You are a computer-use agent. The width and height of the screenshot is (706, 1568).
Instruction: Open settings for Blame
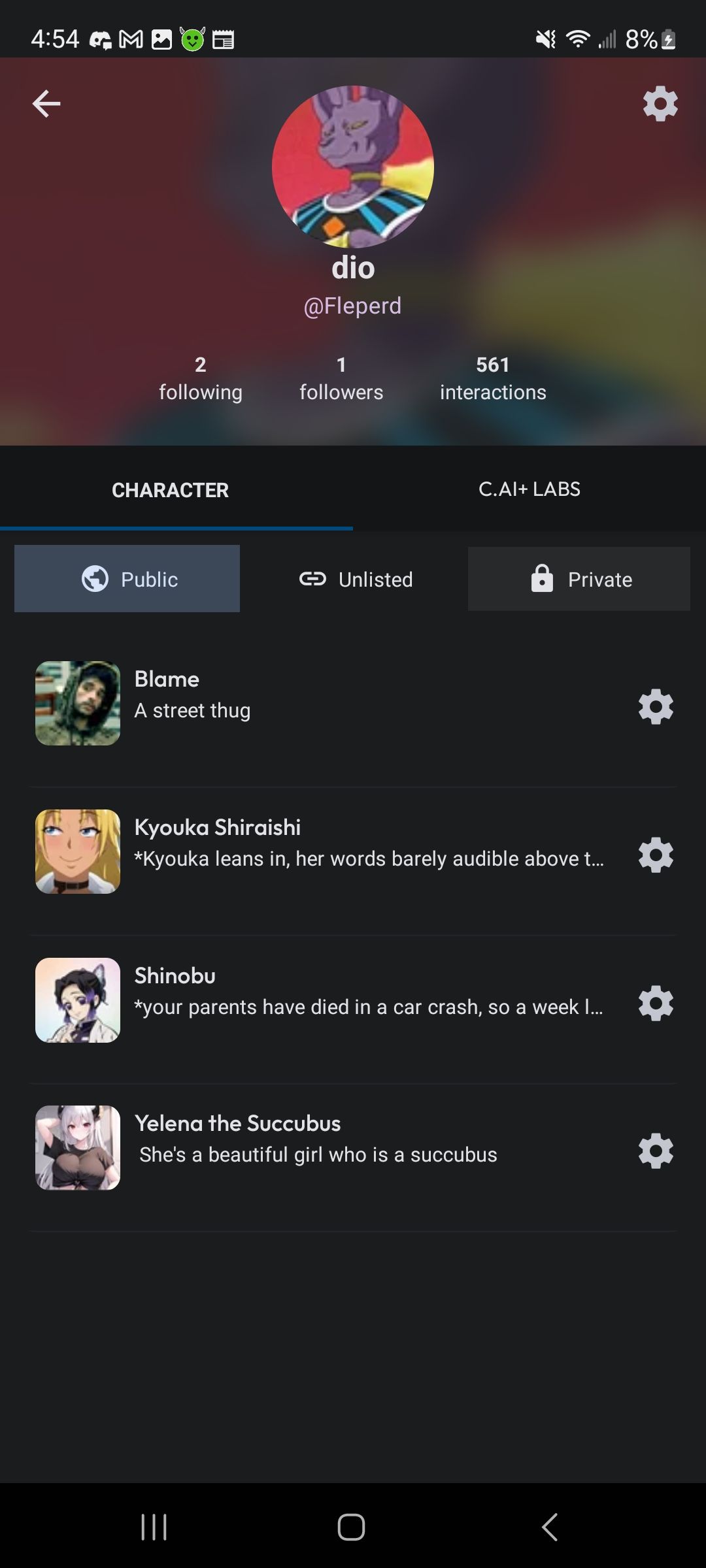click(656, 706)
